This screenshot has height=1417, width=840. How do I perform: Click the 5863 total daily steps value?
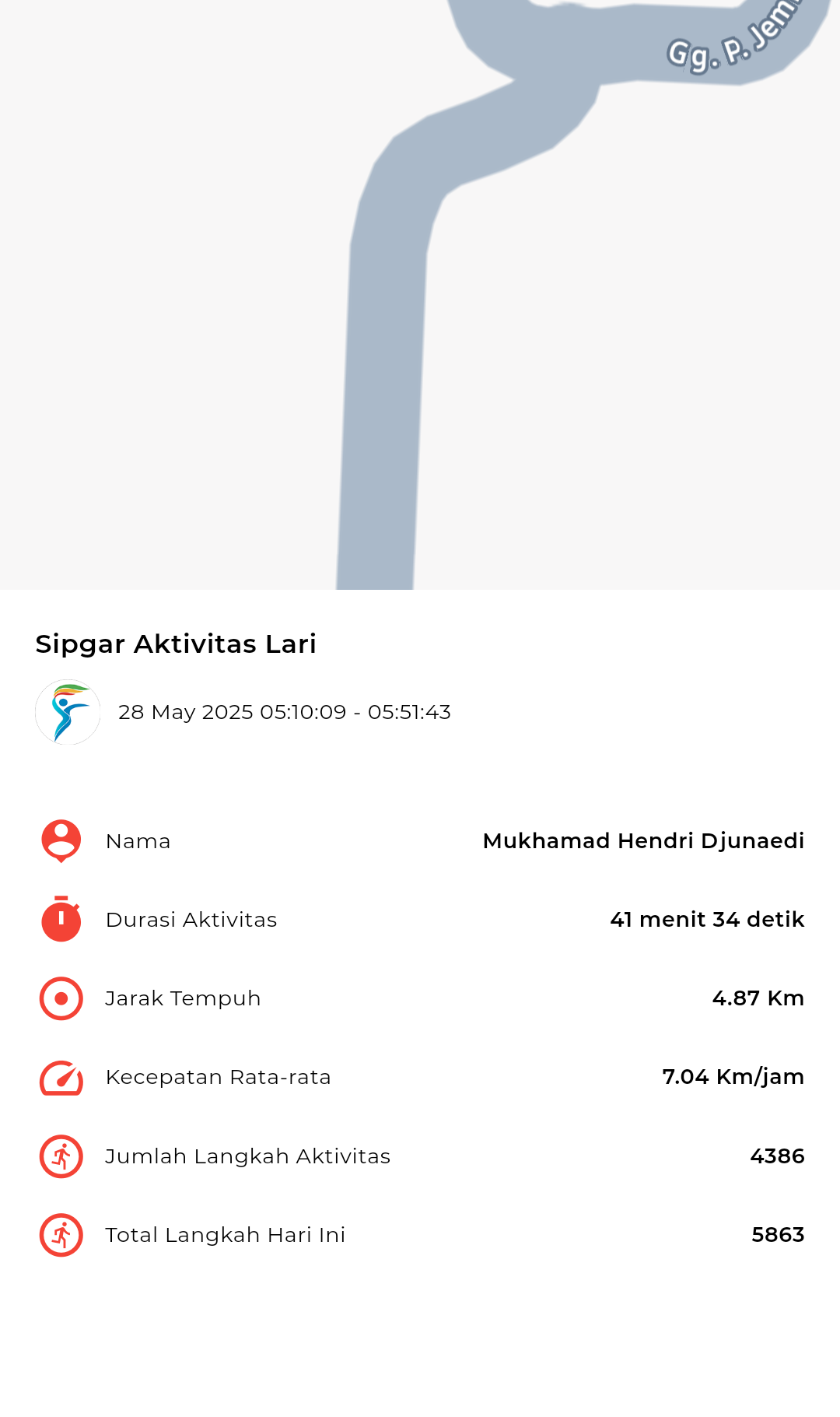click(778, 1234)
